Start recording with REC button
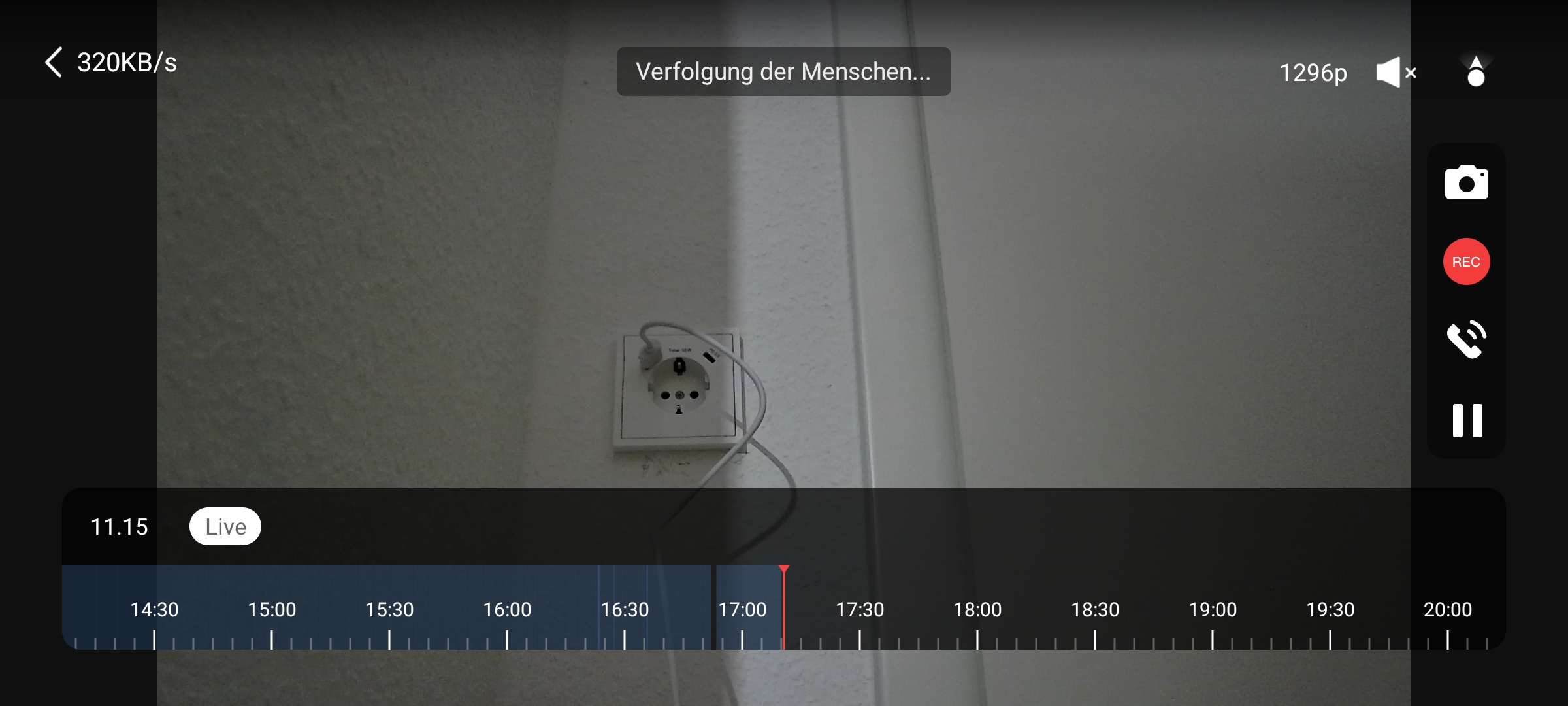Image resolution: width=1568 pixels, height=706 pixels. [x=1466, y=261]
